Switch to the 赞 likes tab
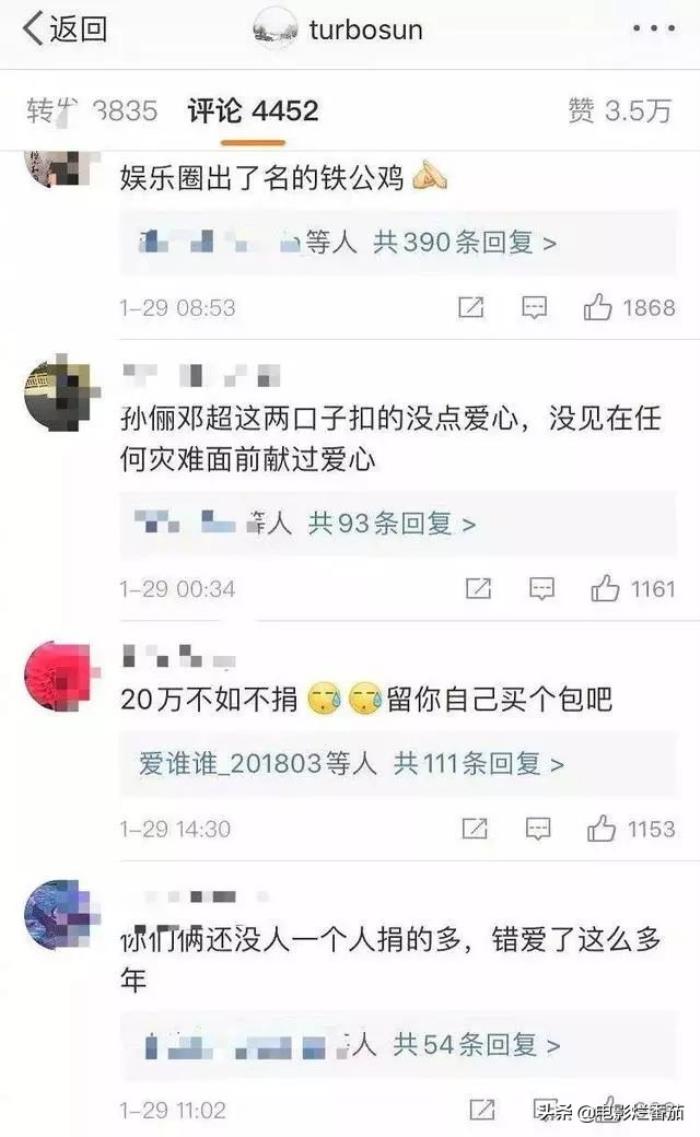 pyautogui.click(x=619, y=110)
